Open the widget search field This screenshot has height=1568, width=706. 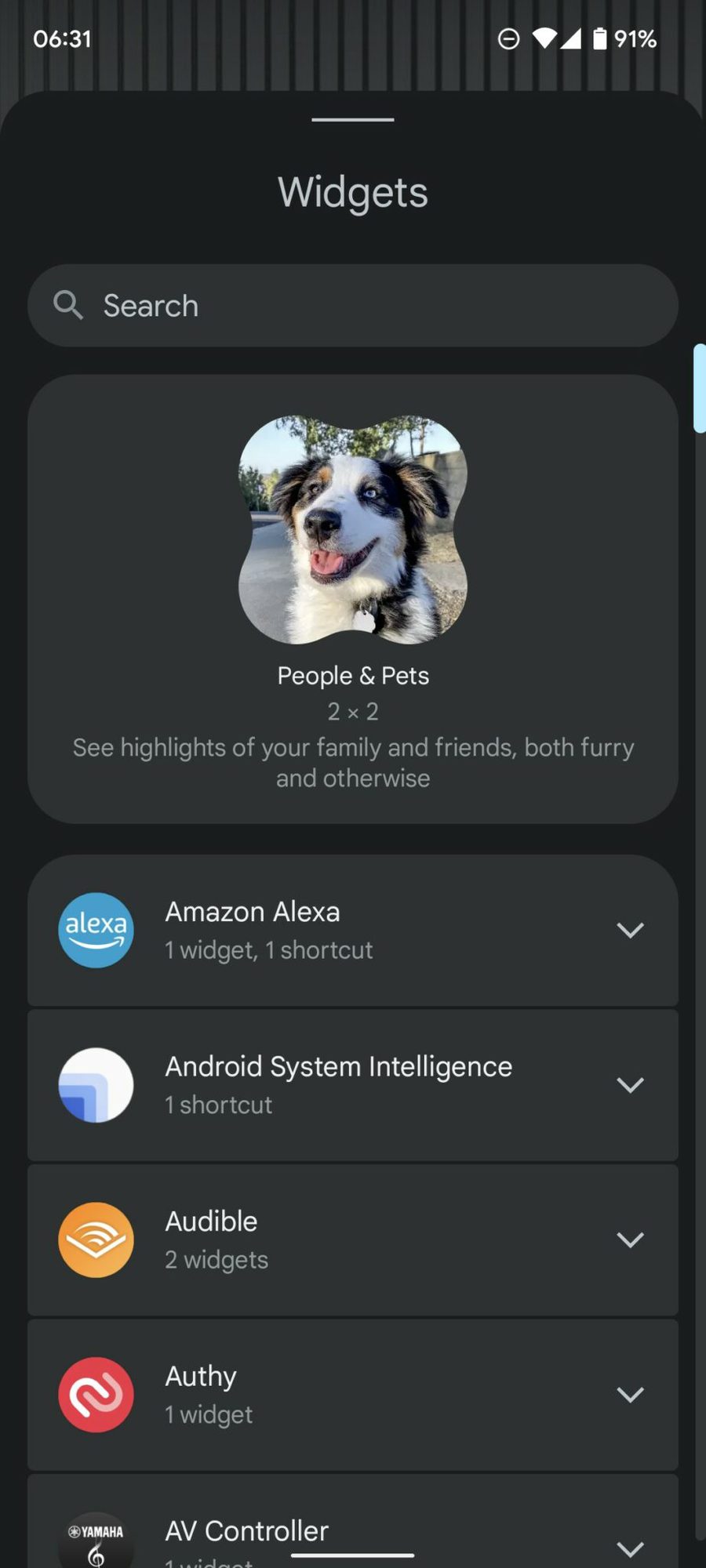click(x=353, y=306)
